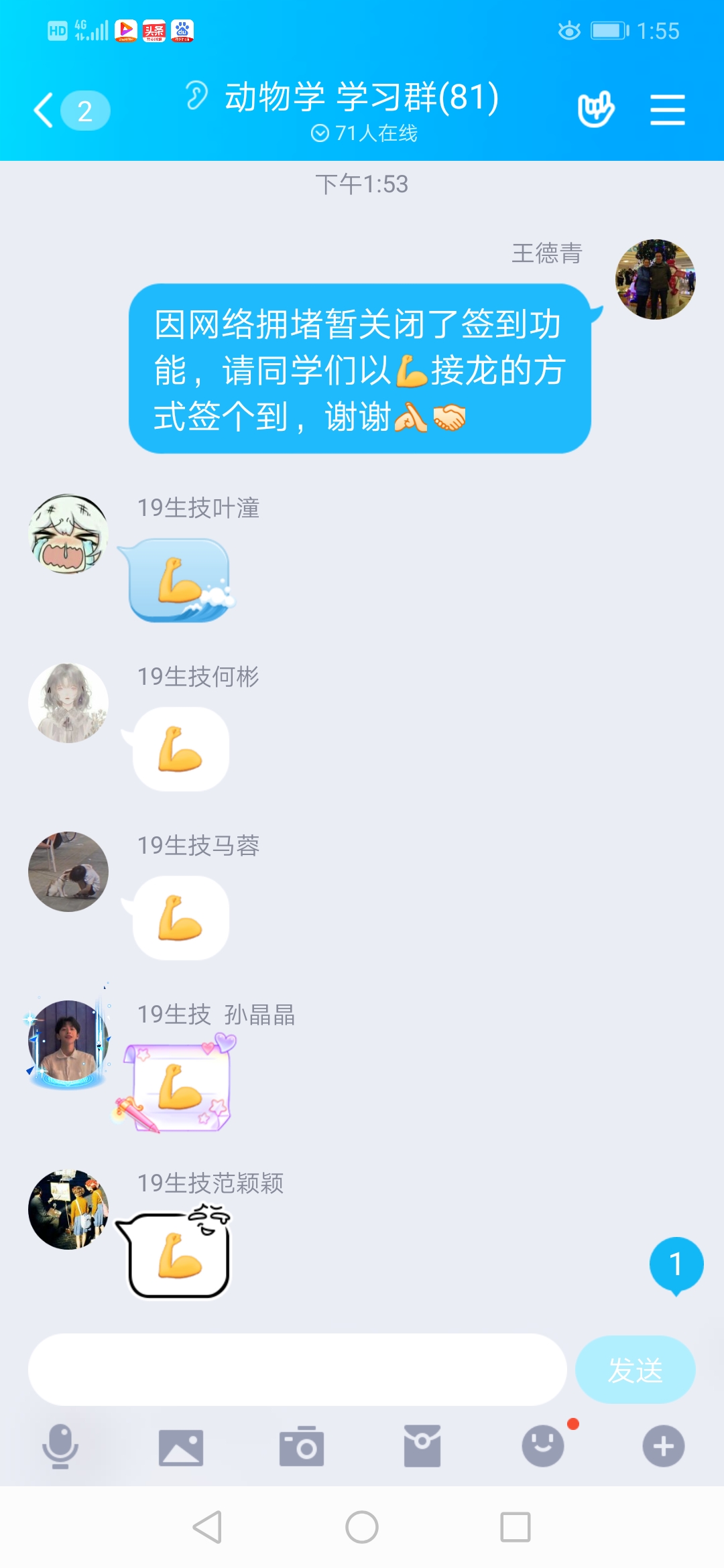The height and width of the screenshot is (1568, 724).
Task: Open the emoji sticker panel
Action: (543, 1446)
